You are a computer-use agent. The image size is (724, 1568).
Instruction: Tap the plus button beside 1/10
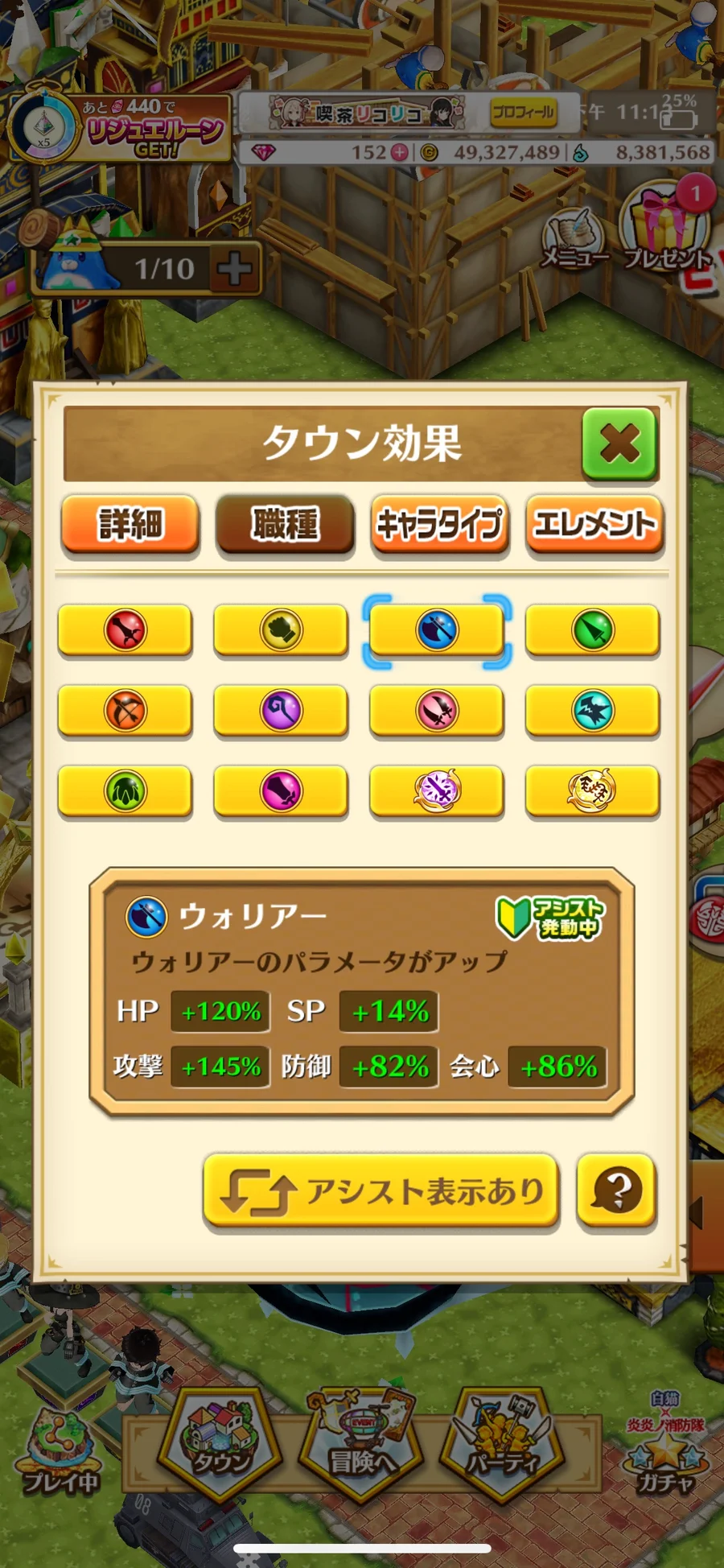coord(234,269)
